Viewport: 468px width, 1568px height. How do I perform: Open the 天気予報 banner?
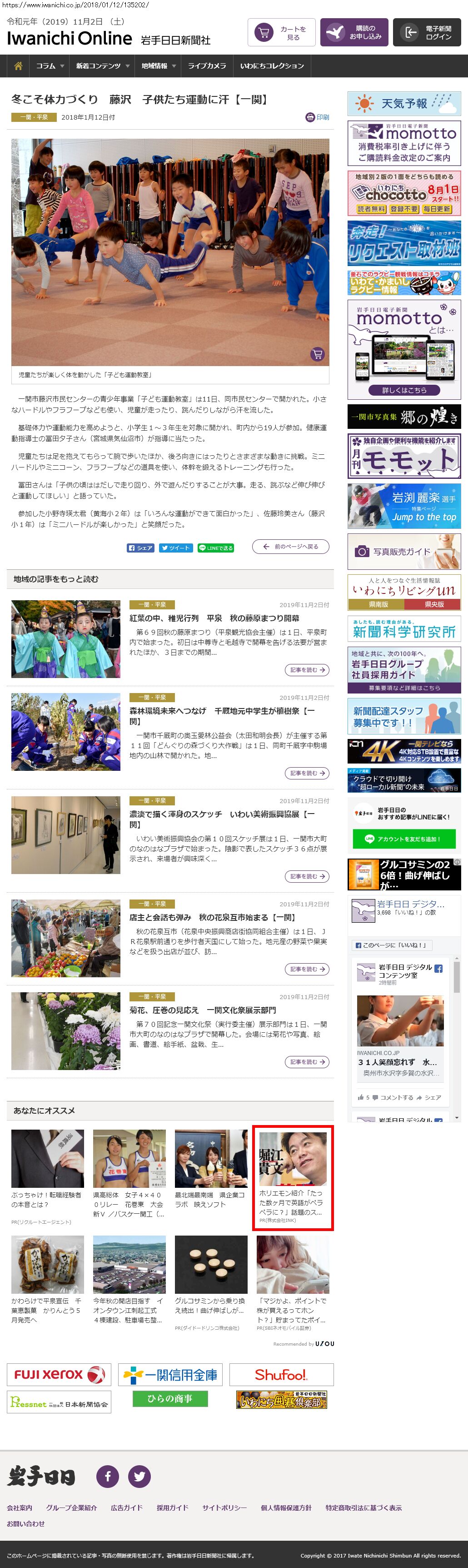click(x=404, y=104)
